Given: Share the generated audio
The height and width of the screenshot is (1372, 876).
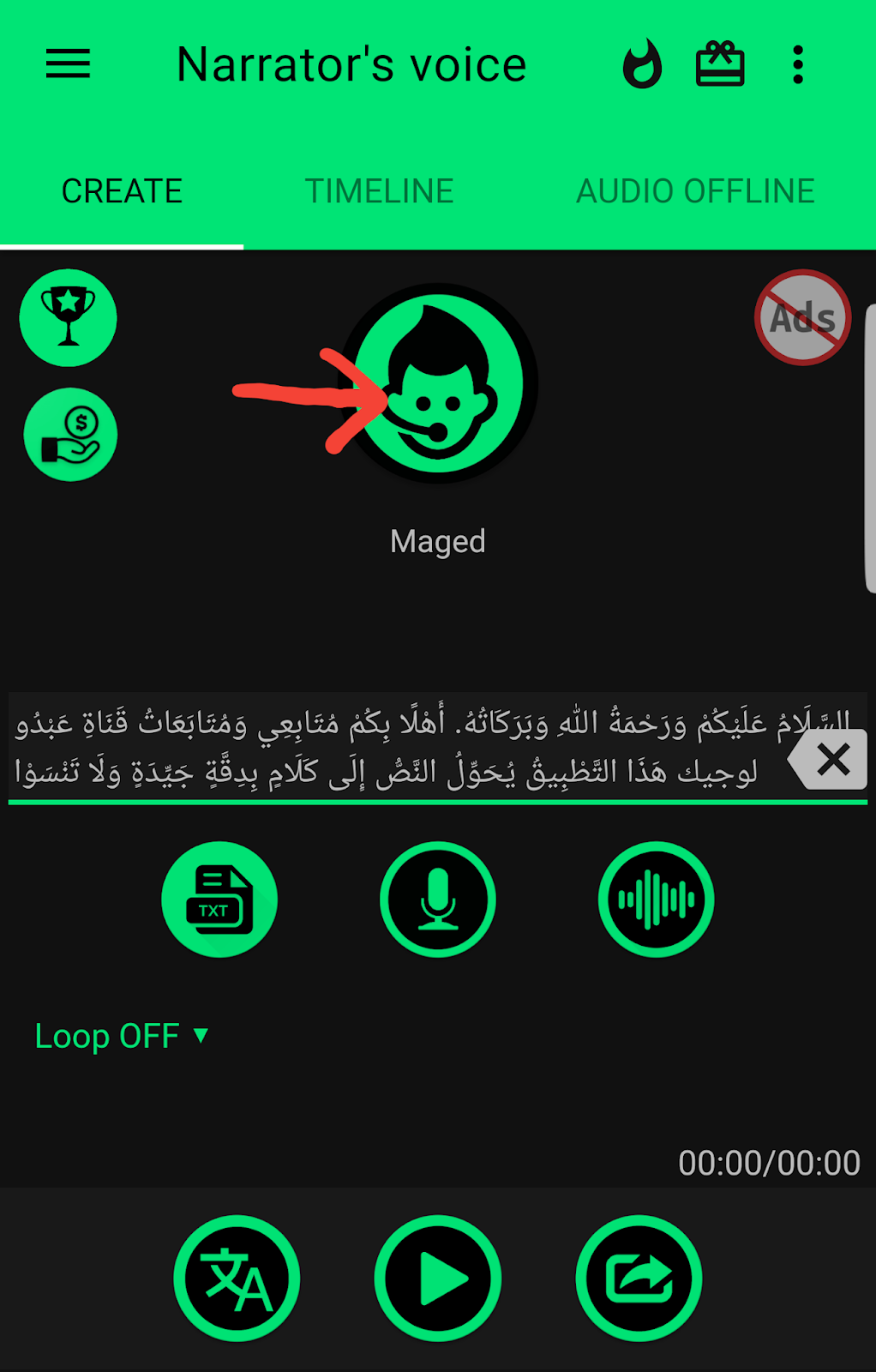Looking at the screenshot, I should coord(639,1278).
